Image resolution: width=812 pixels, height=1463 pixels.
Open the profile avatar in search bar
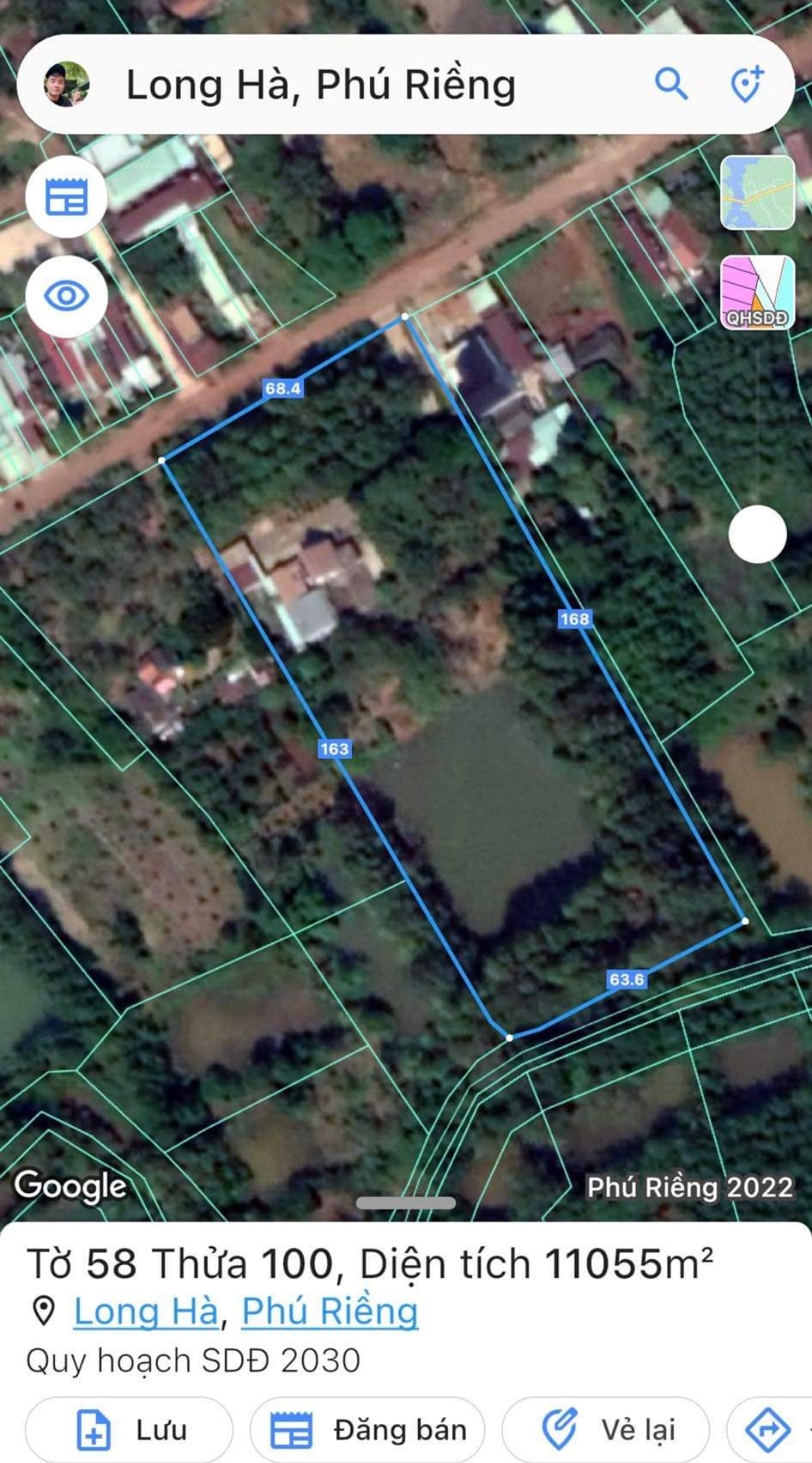tap(66, 84)
